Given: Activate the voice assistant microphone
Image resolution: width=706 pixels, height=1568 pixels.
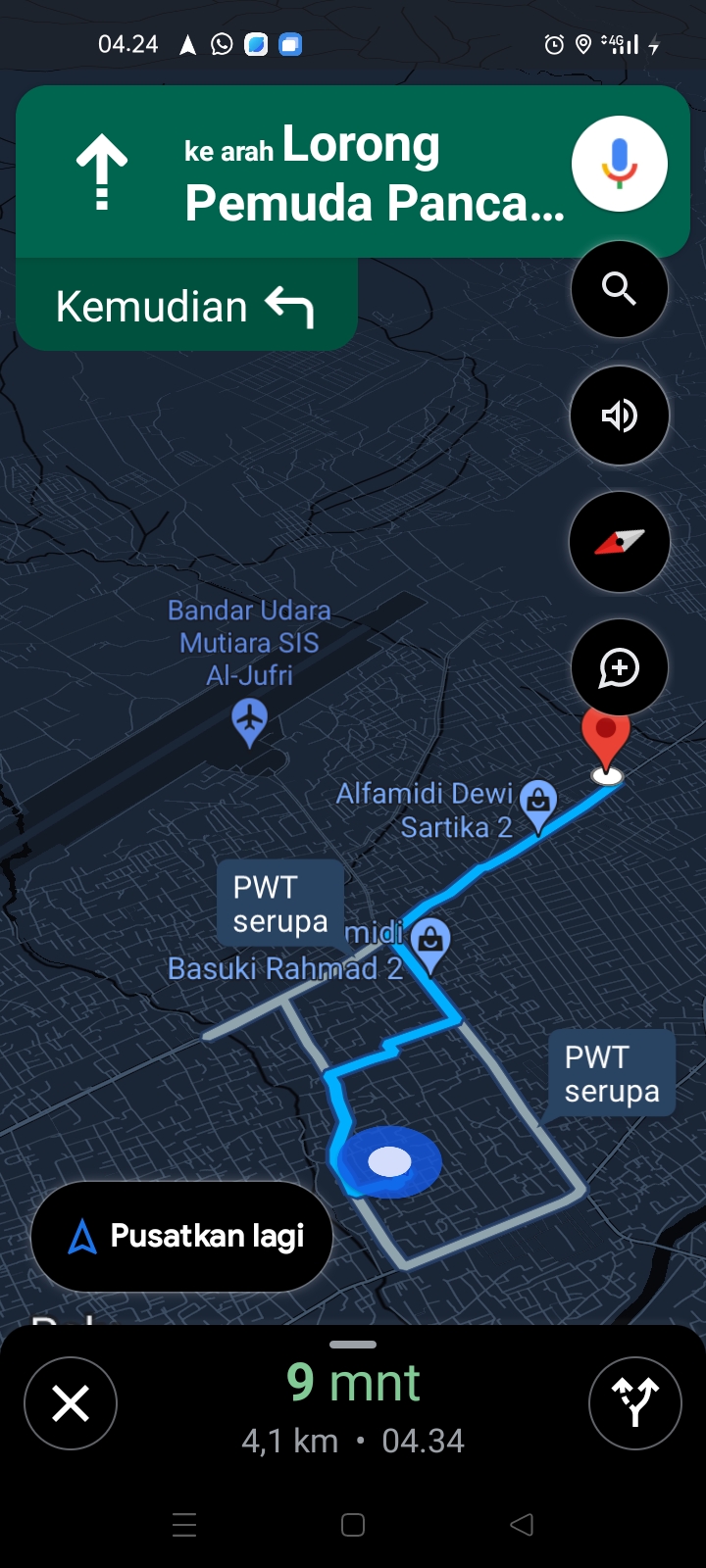Looking at the screenshot, I should [619, 164].
